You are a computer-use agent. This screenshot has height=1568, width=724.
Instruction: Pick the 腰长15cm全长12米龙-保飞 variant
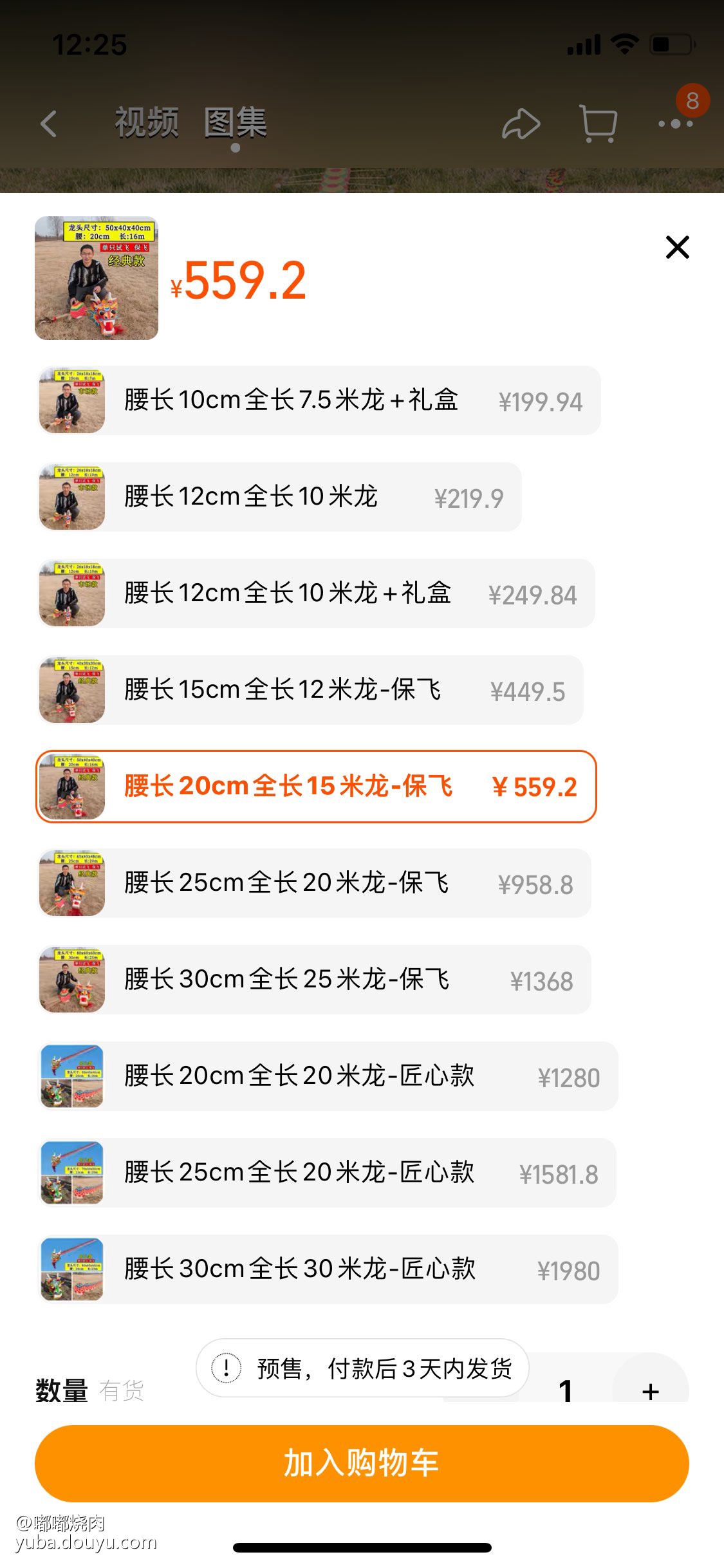310,690
